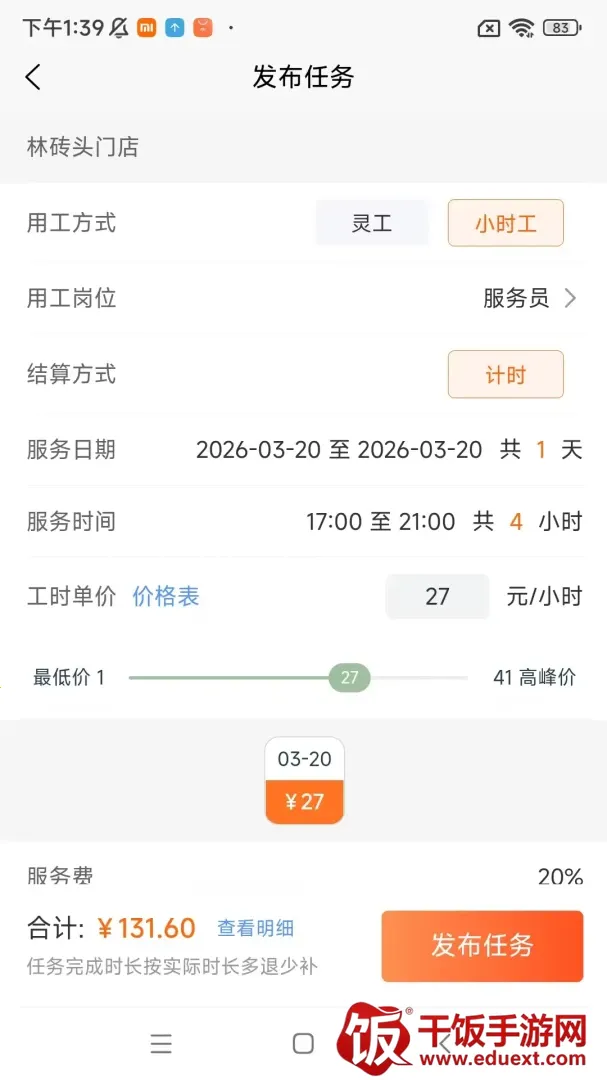Select 小时工 employment type
The width and height of the screenshot is (607, 1080).
506,223
